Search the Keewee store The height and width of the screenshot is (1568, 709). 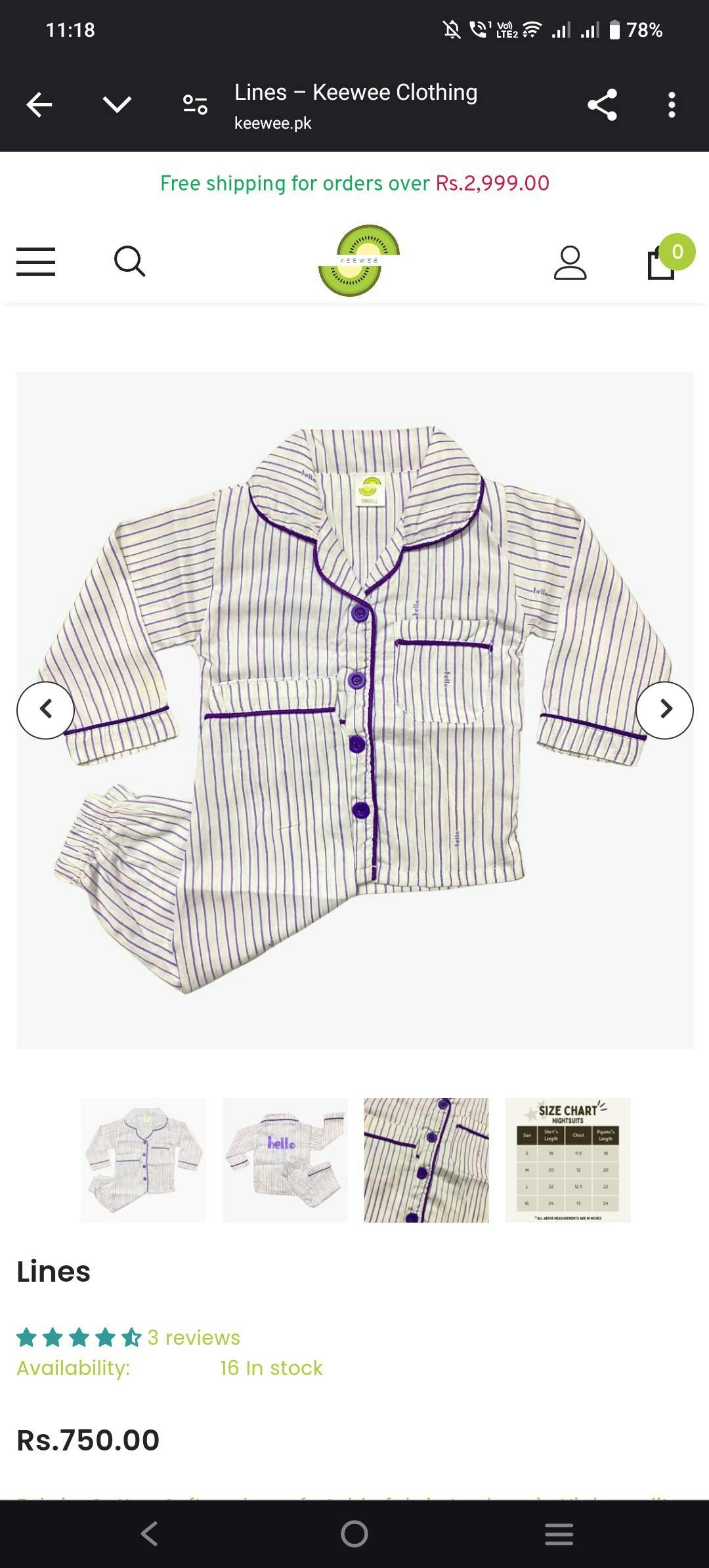(x=129, y=261)
